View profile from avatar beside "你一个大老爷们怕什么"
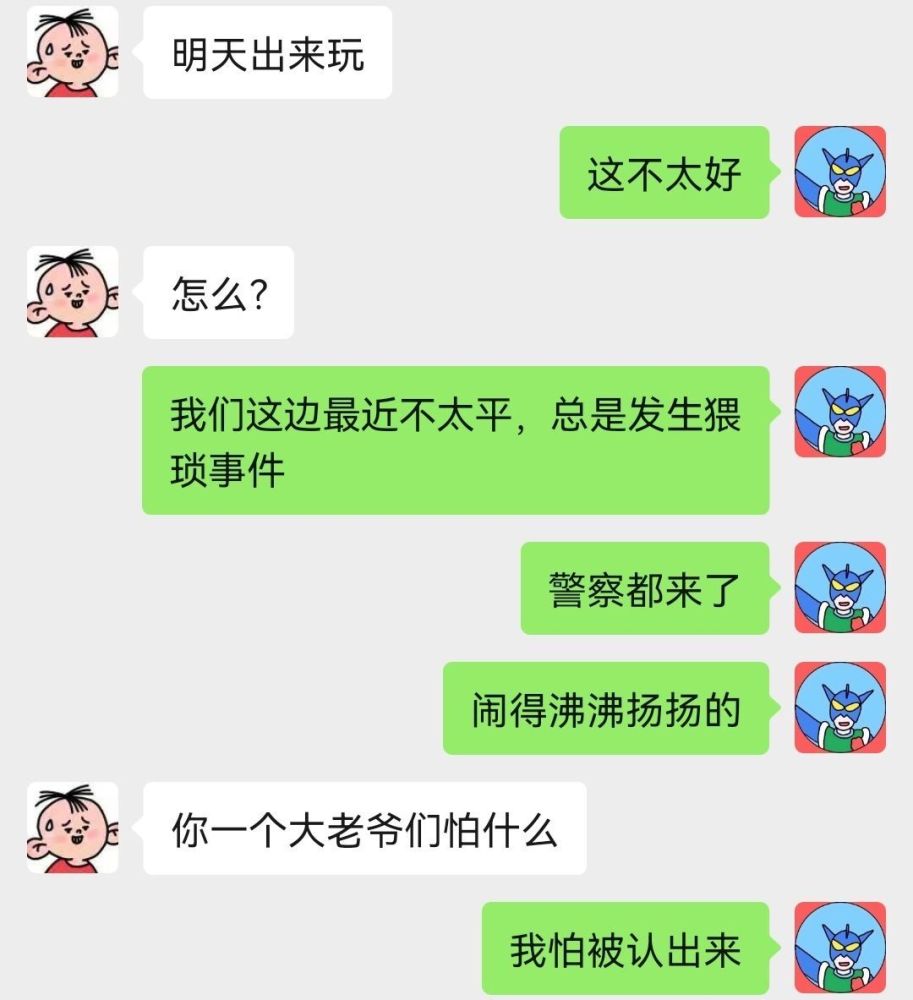The width and height of the screenshot is (913, 1000). pyautogui.click(x=72, y=828)
